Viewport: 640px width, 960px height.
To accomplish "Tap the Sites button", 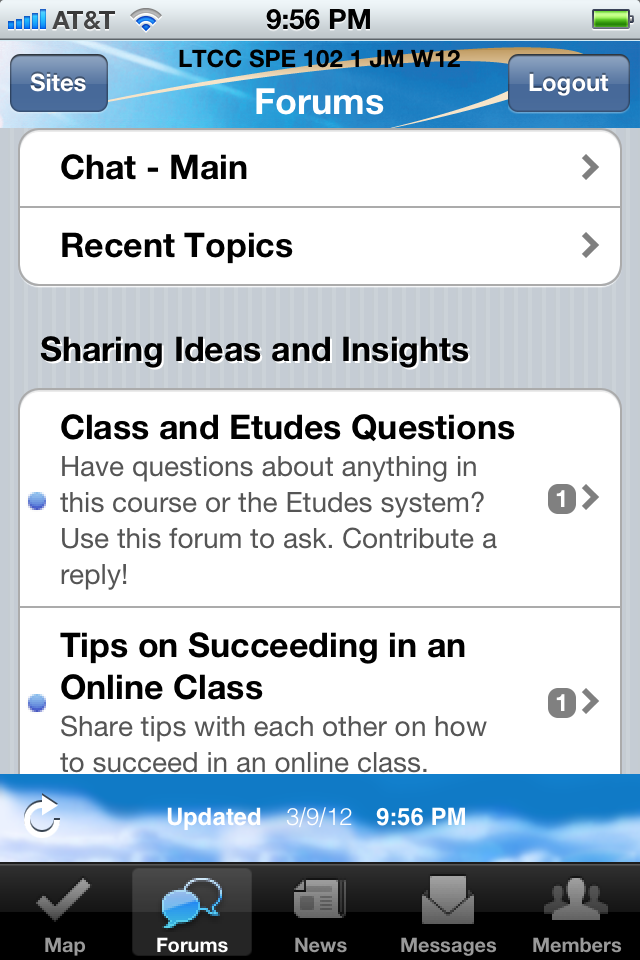I will point(58,83).
